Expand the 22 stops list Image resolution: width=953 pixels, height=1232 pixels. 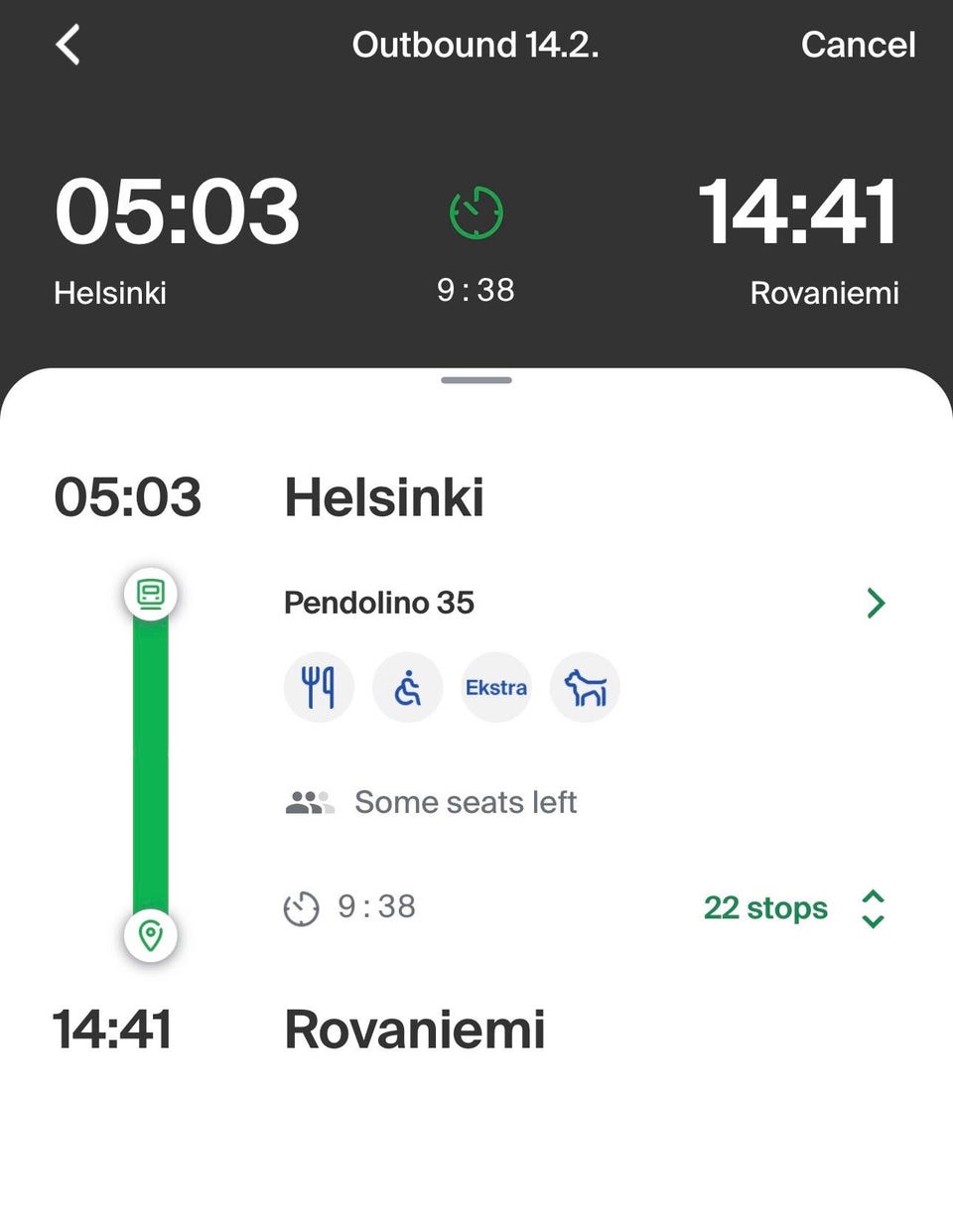point(792,907)
